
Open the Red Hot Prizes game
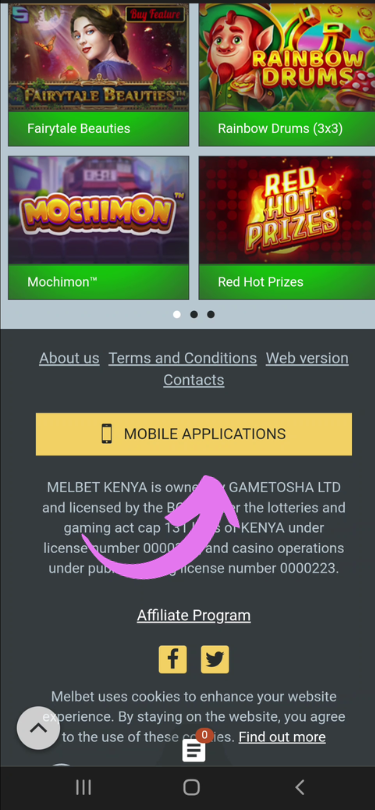pyautogui.click(x=287, y=228)
